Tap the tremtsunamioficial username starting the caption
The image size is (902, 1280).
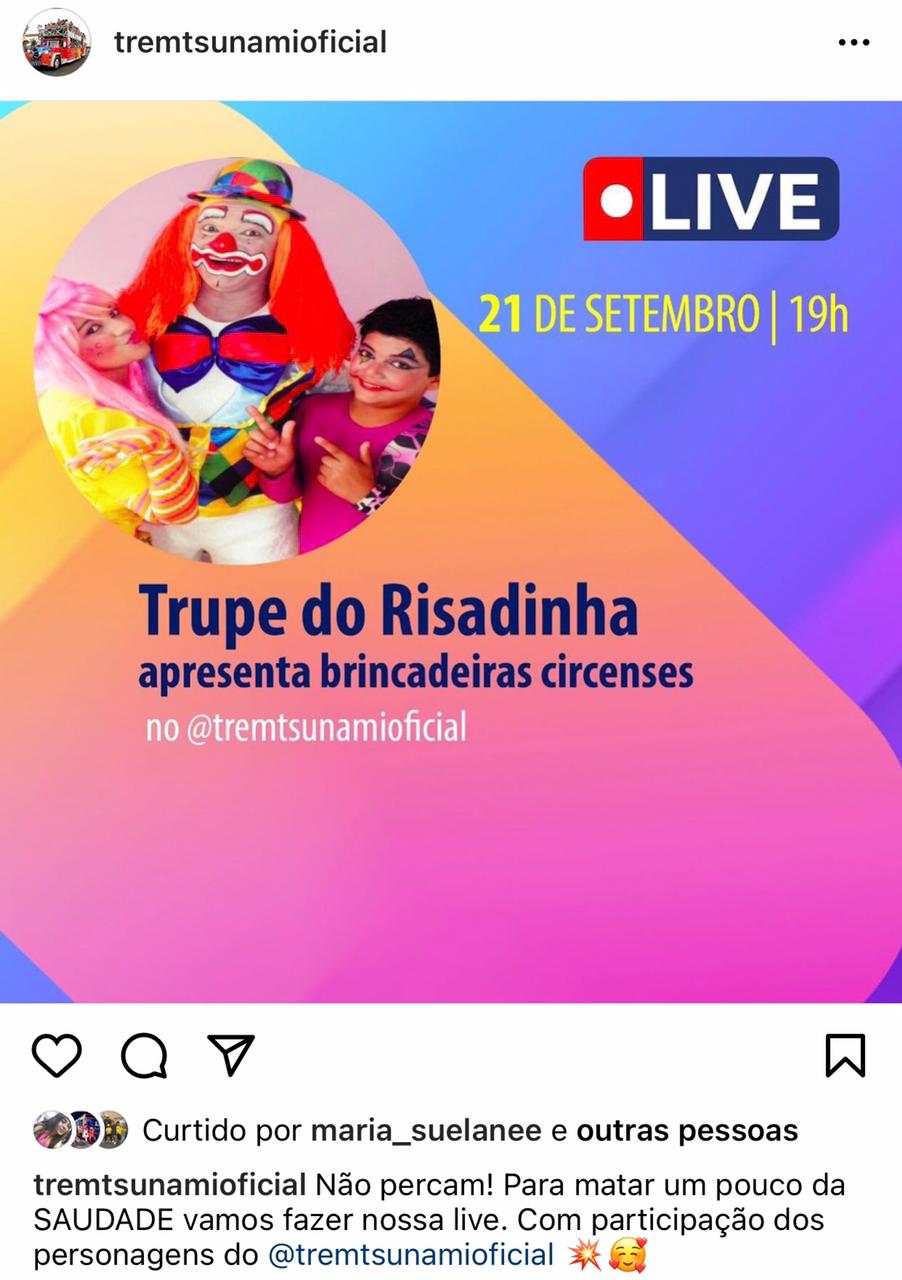coord(170,1186)
